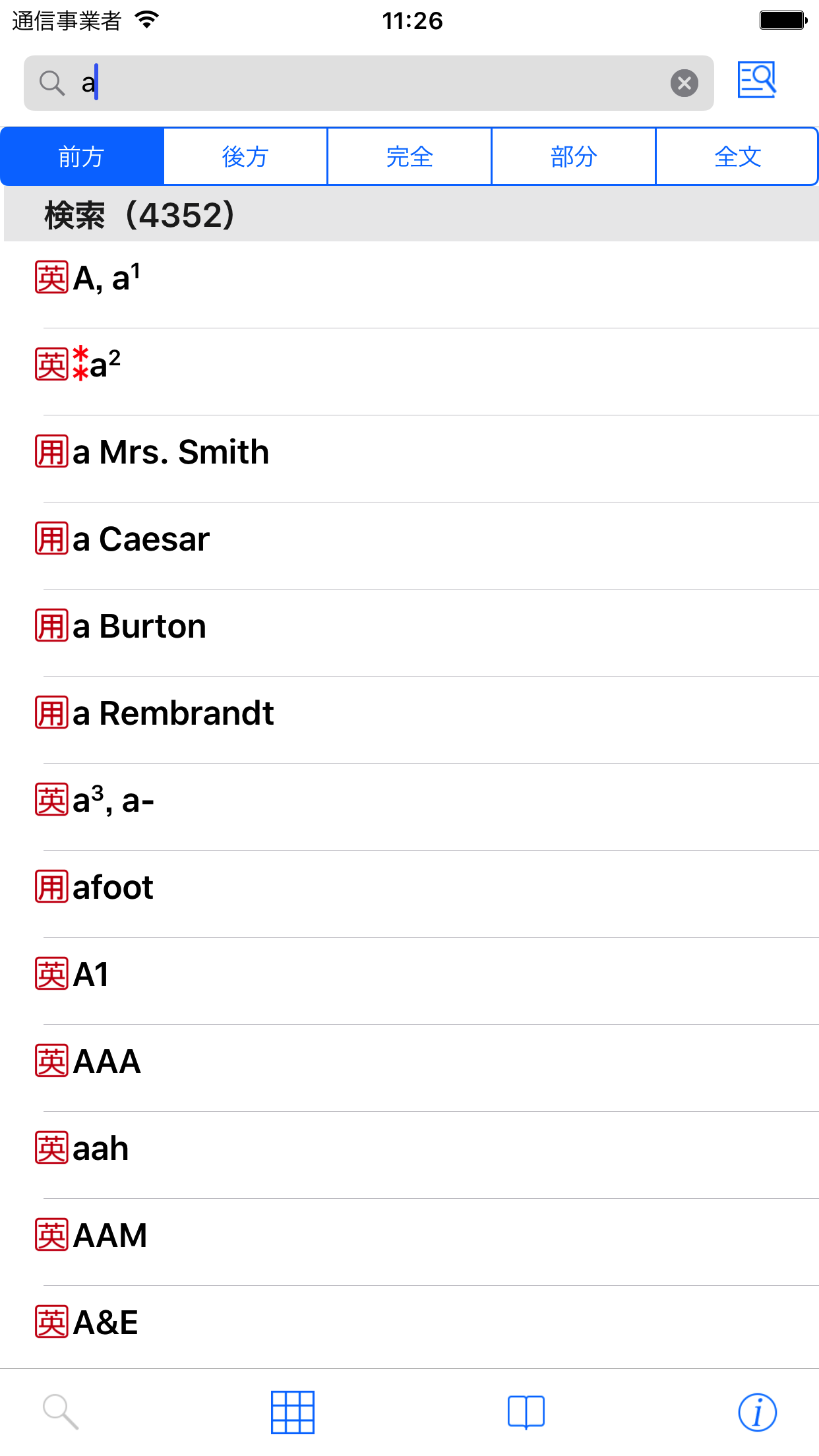Tap the search input box
The width and height of the screenshot is (819, 1456).
[x=369, y=83]
